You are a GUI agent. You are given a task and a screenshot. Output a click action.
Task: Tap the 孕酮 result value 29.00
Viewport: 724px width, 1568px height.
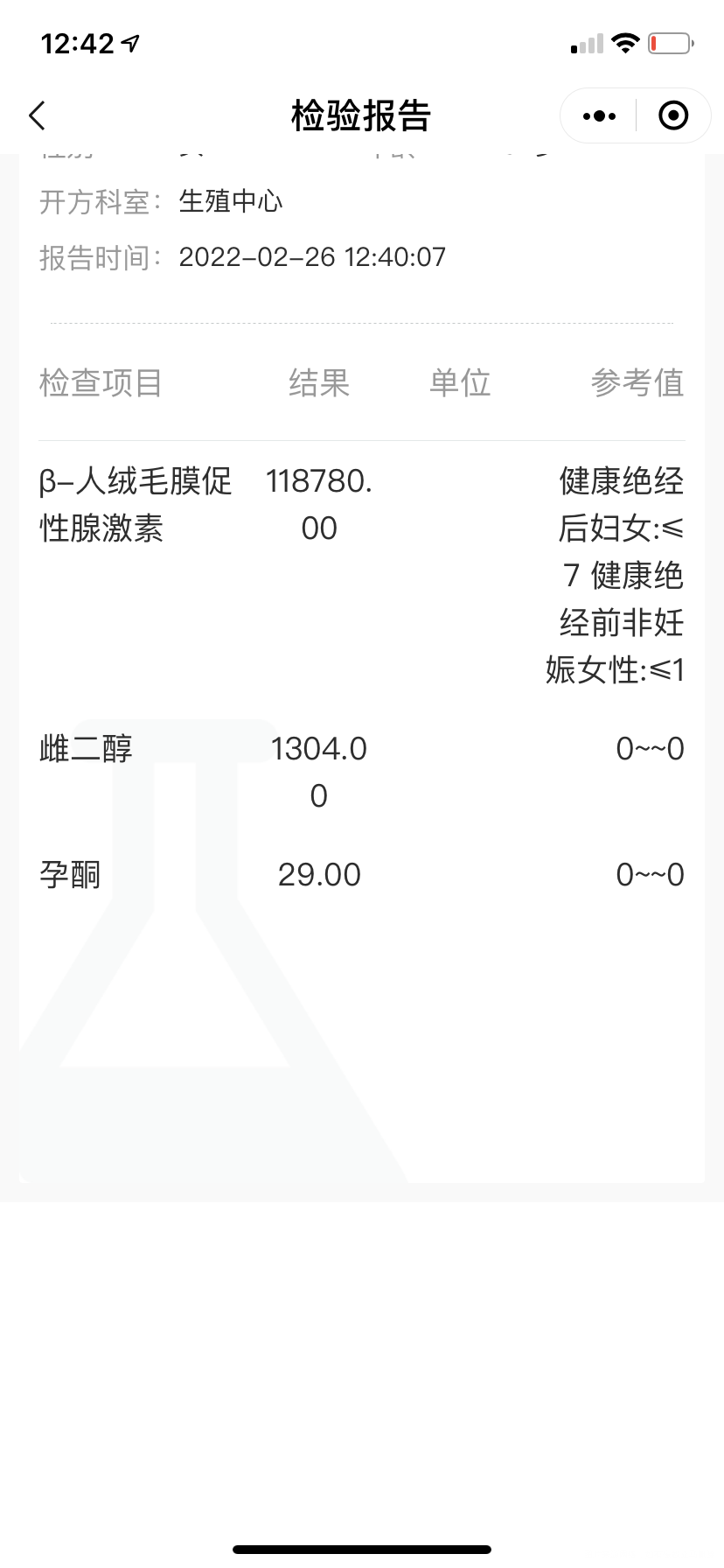point(318,874)
